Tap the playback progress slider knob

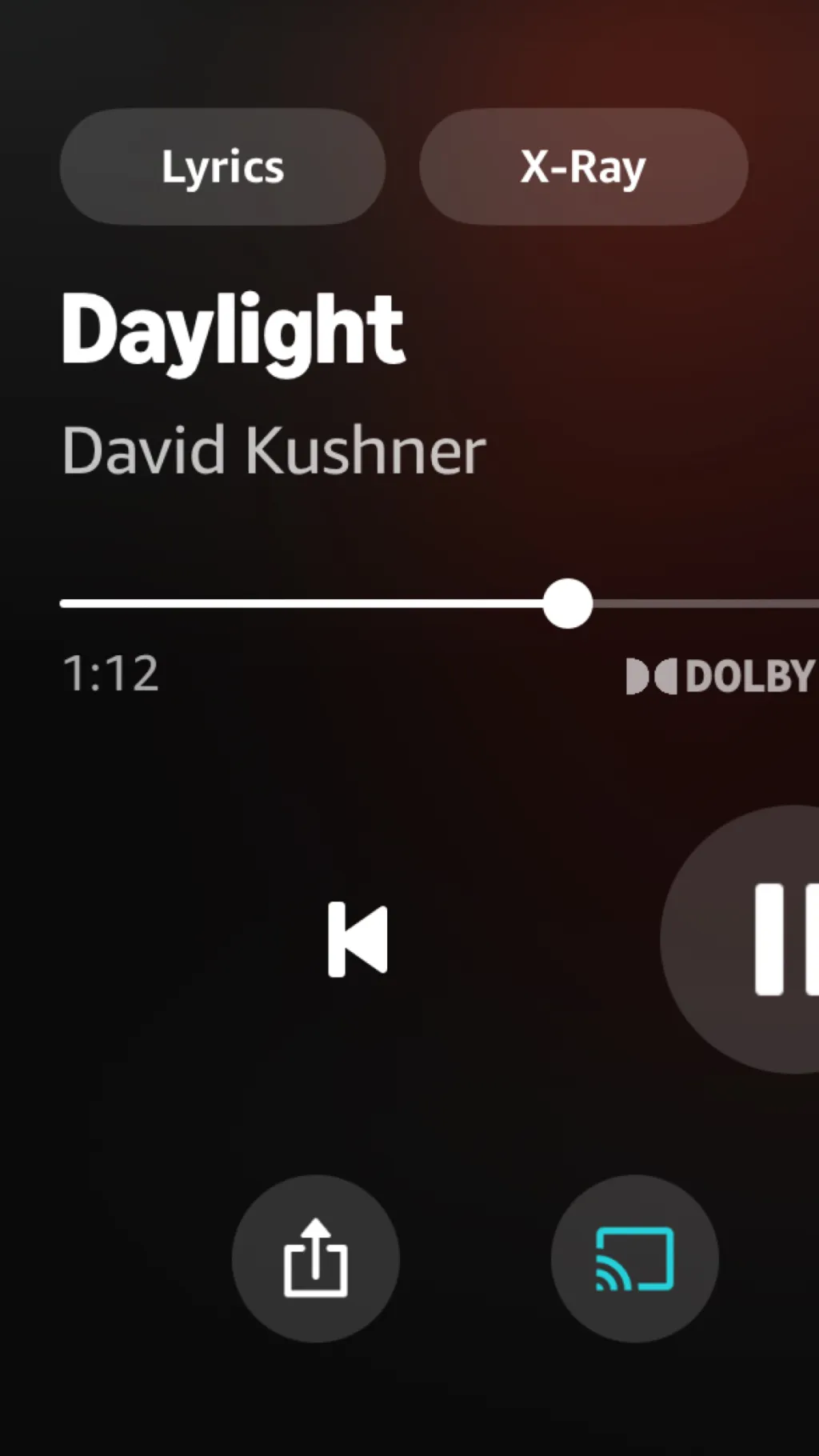tap(567, 603)
